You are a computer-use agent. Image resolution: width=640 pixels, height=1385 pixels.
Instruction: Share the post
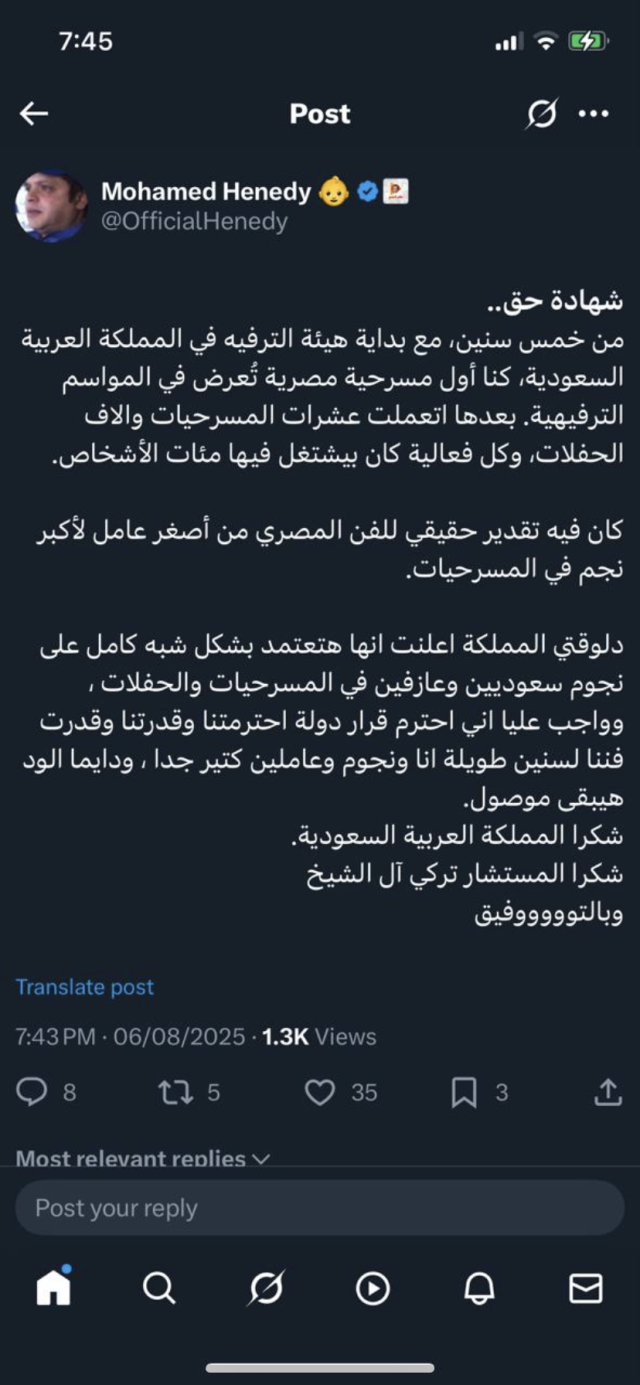coord(608,1092)
